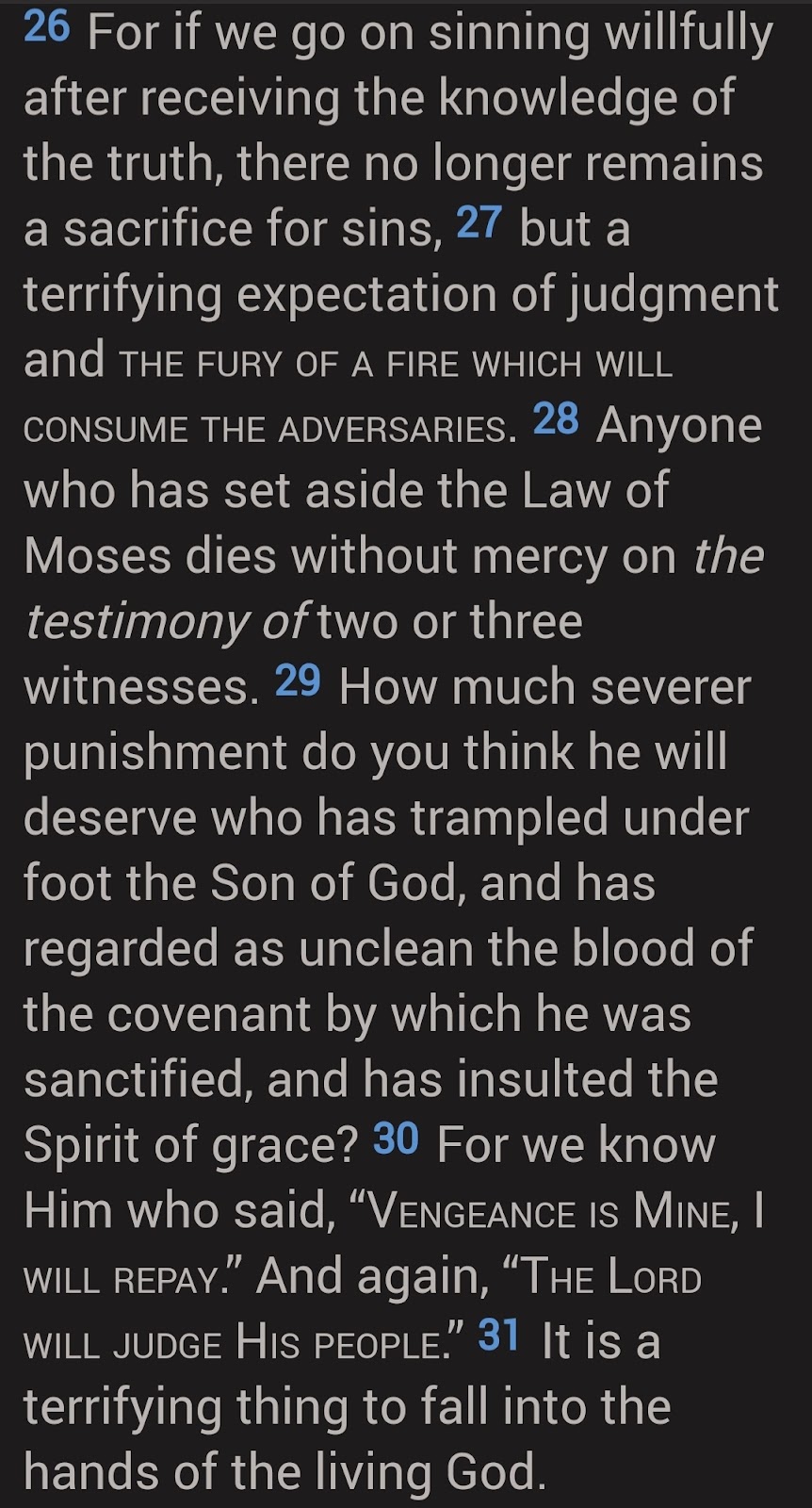Open verse 28 marker
This screenshot has width=812, height=1508.
point(556,419)
